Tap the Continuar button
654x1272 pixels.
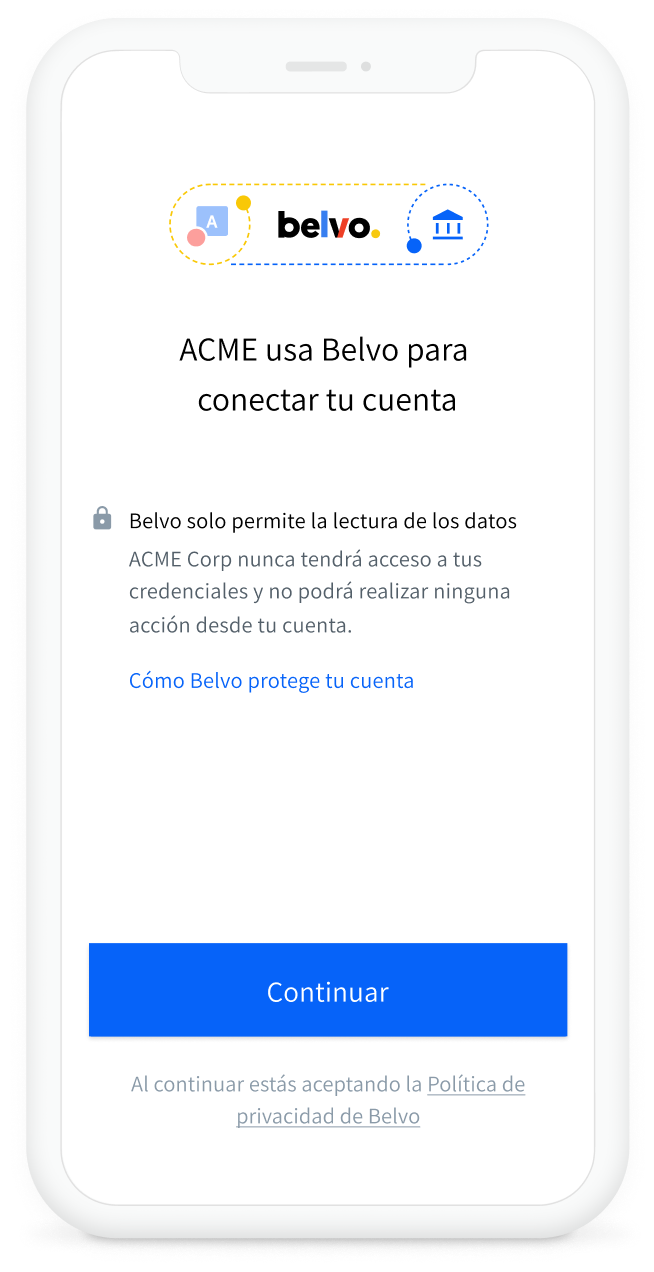point(328,989)
